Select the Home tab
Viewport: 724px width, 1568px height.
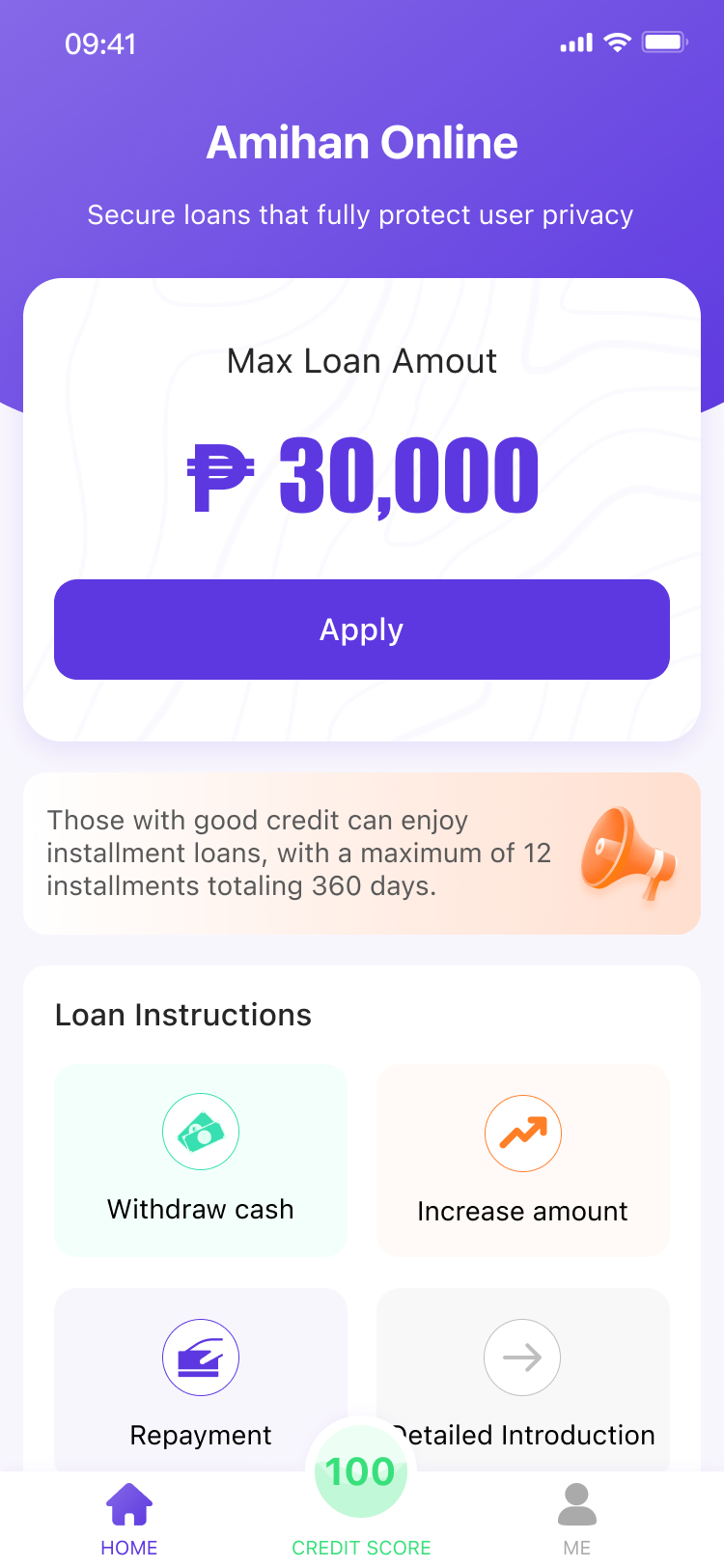point(129,1520)
